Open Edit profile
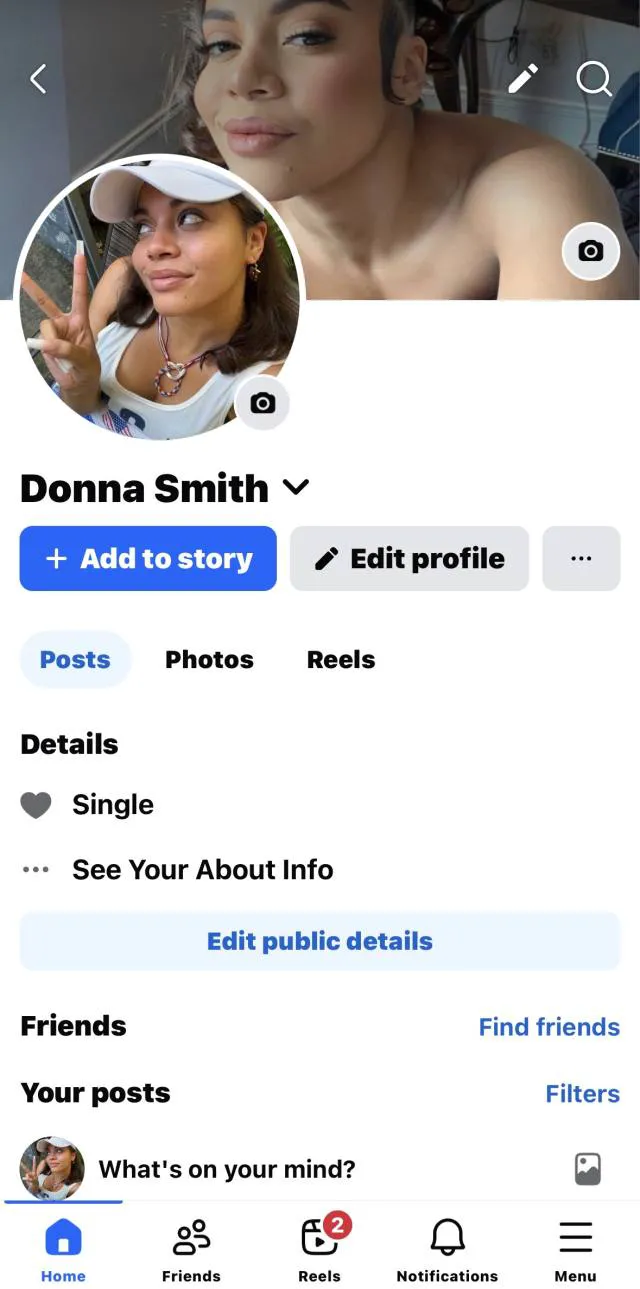Viewport: 640px width, 1289px height. [x=409, y=558]
